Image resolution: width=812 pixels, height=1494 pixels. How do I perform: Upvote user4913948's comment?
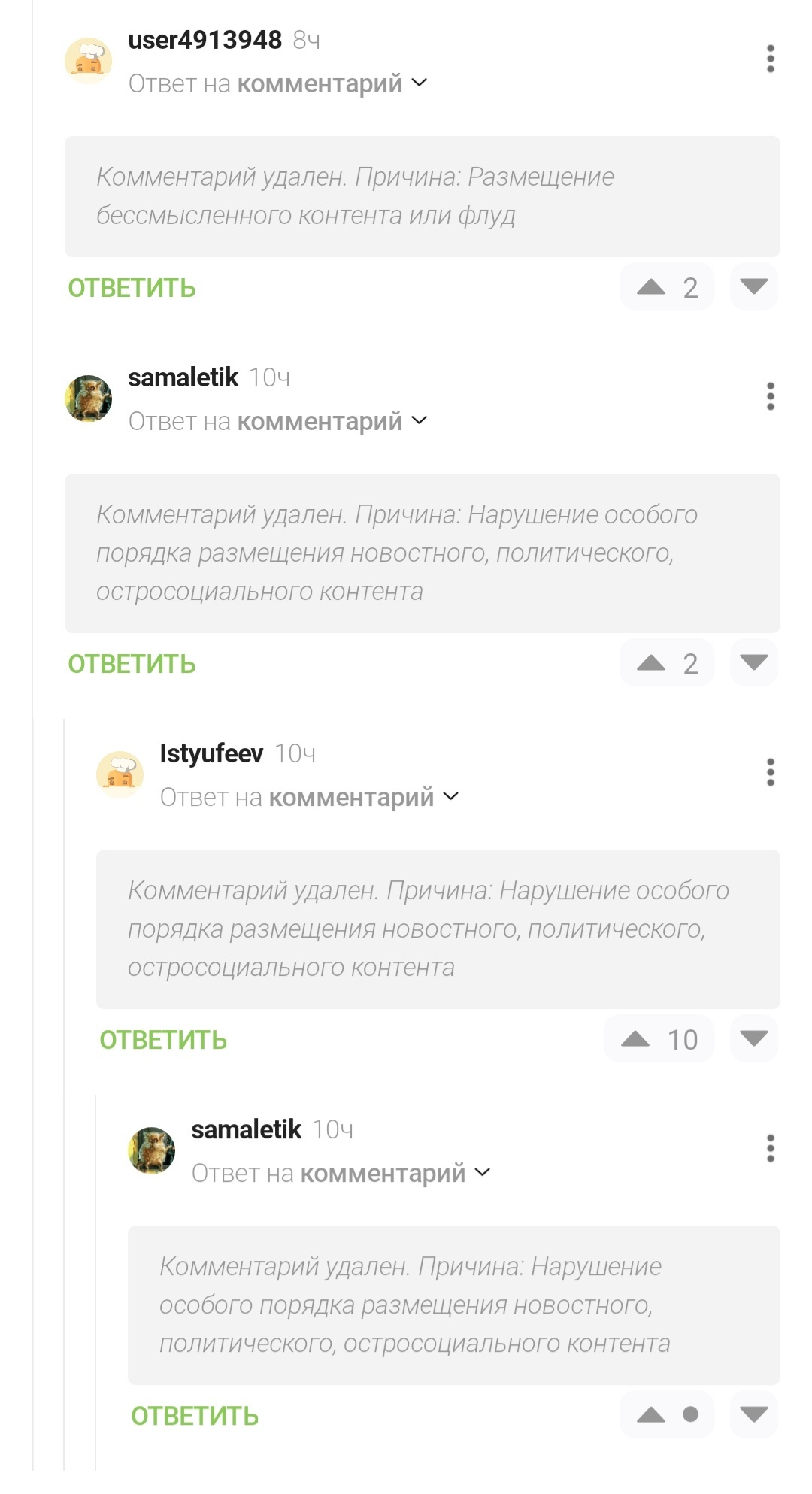click(651, 287)
